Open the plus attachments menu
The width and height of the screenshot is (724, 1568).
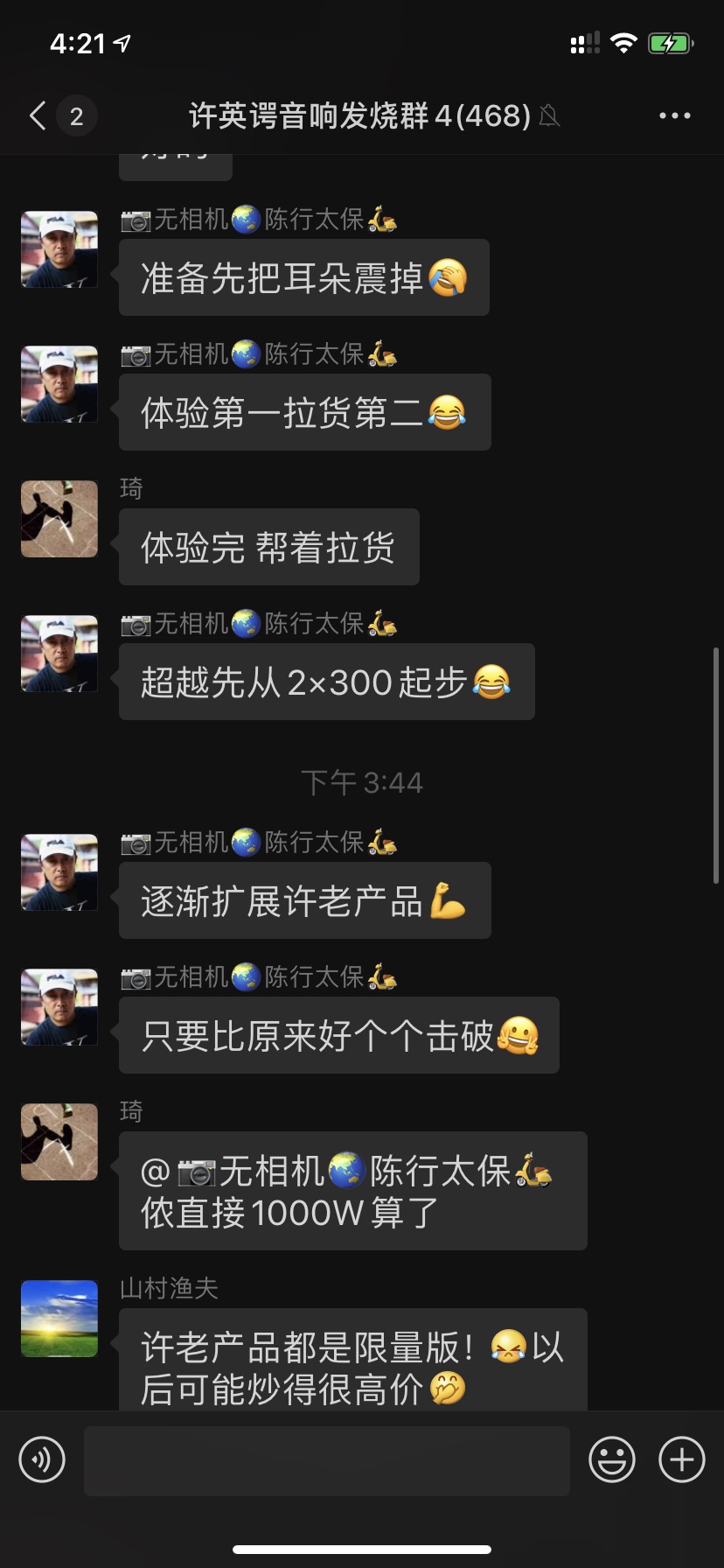click(681, 1459)
